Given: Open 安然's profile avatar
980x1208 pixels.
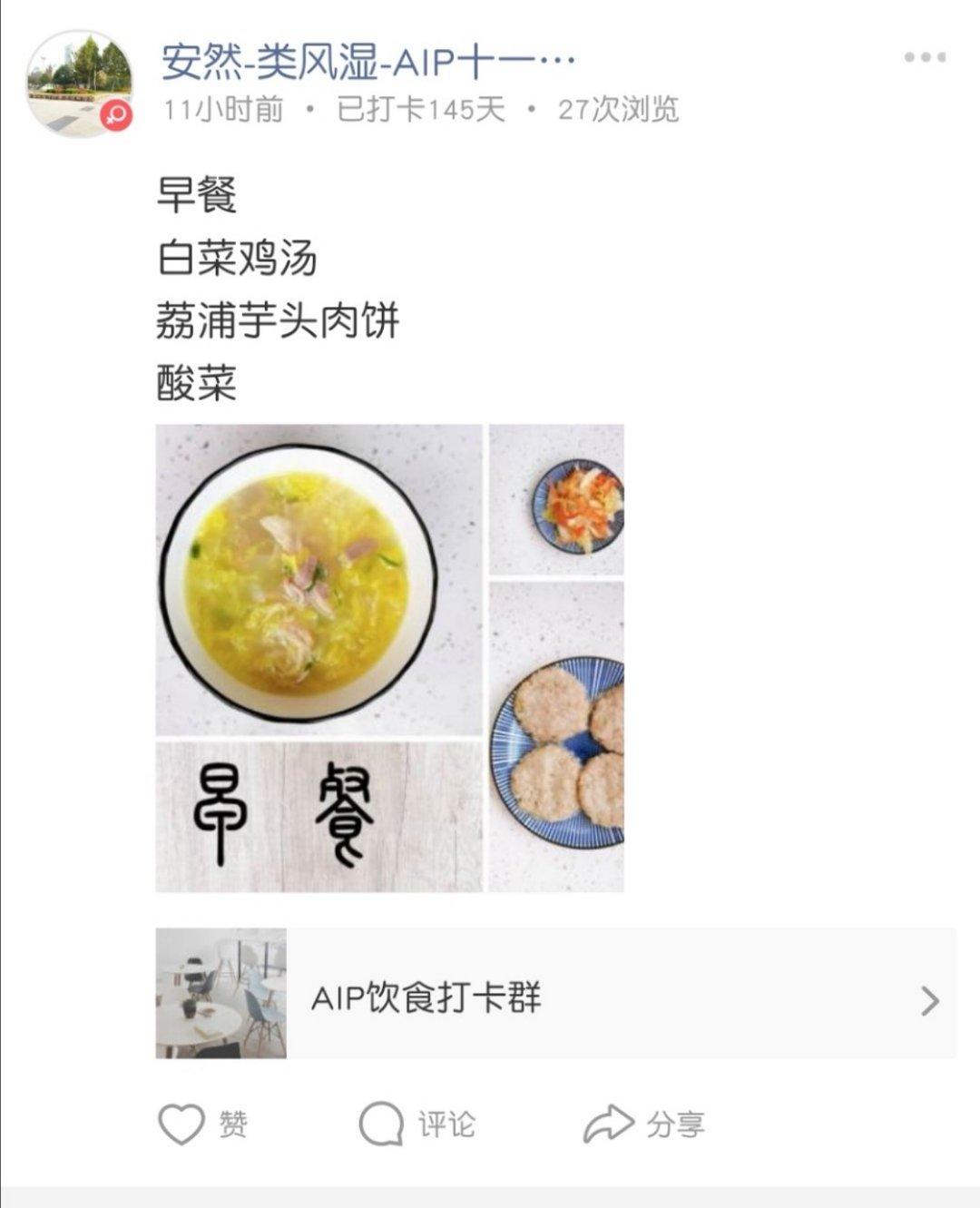Looking at the screenshot, I should pos(79,84).
